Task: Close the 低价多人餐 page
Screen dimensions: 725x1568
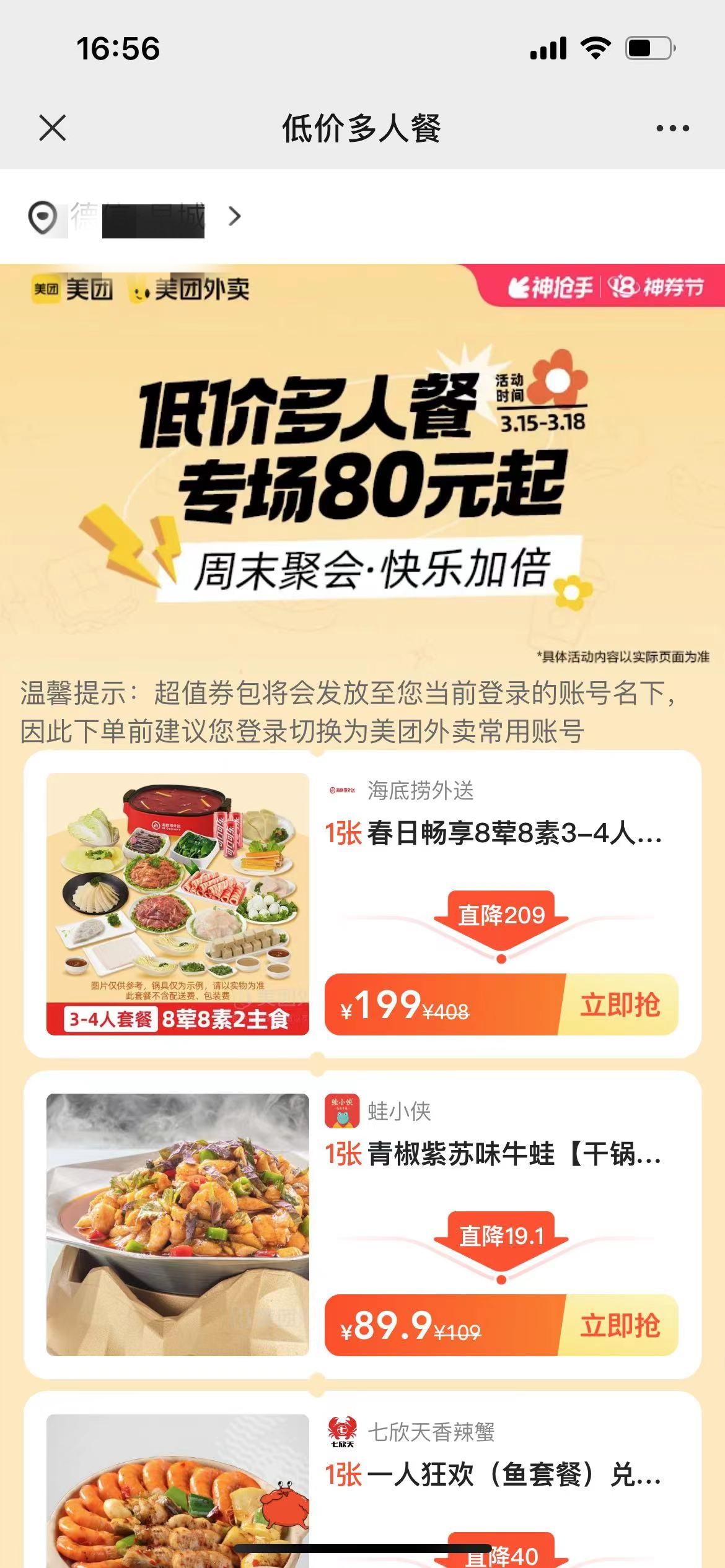Action: point(52,128)
